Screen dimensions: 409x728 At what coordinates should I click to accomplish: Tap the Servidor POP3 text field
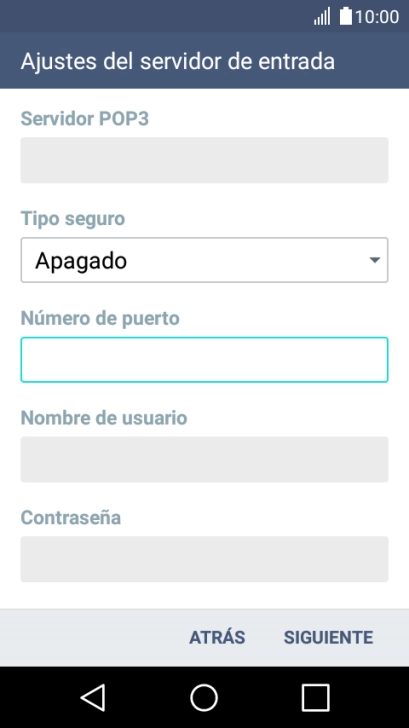[204, 160]
